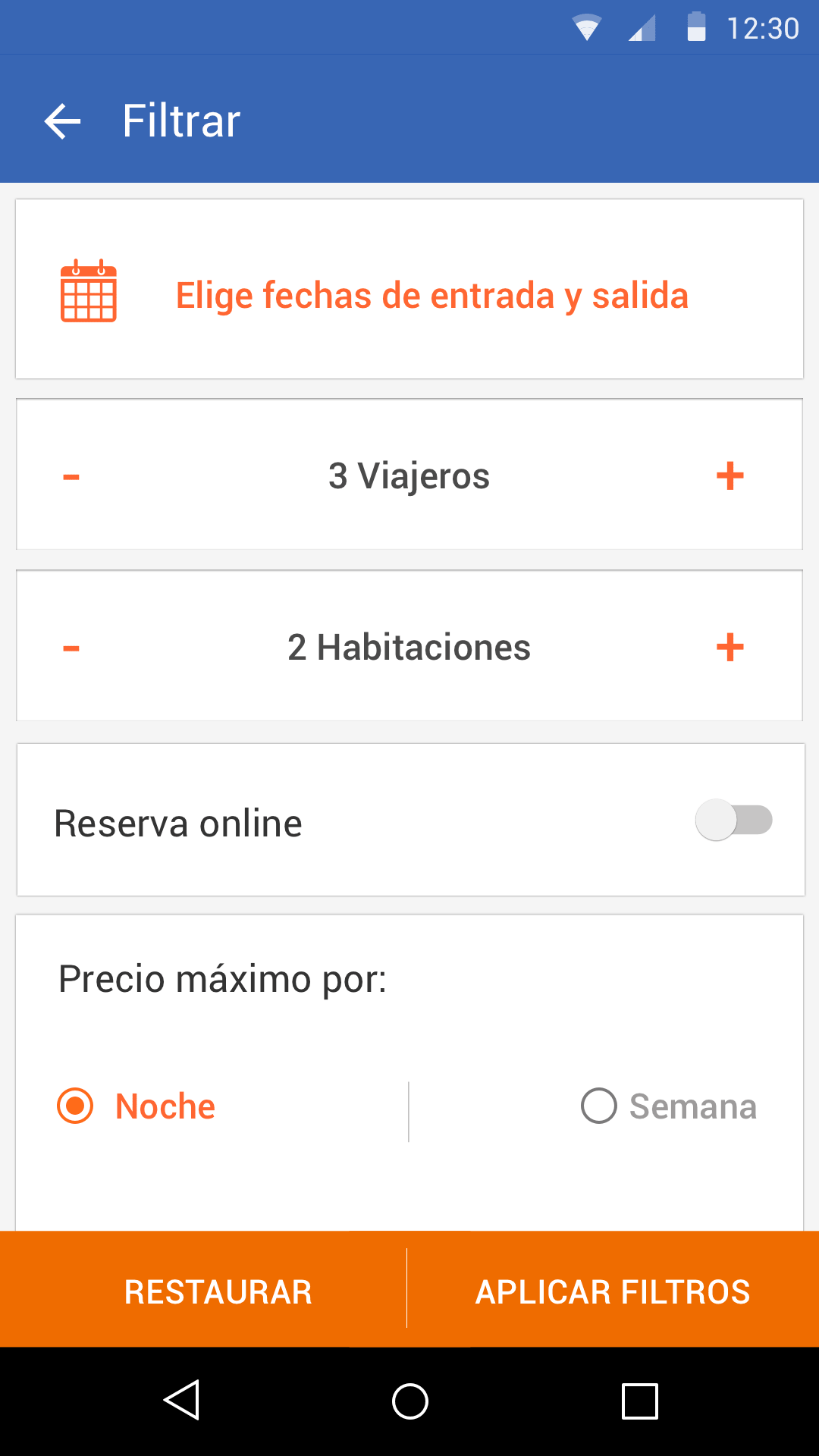Open the recent apps view

pyautogui.click(x=639, y=1401)
